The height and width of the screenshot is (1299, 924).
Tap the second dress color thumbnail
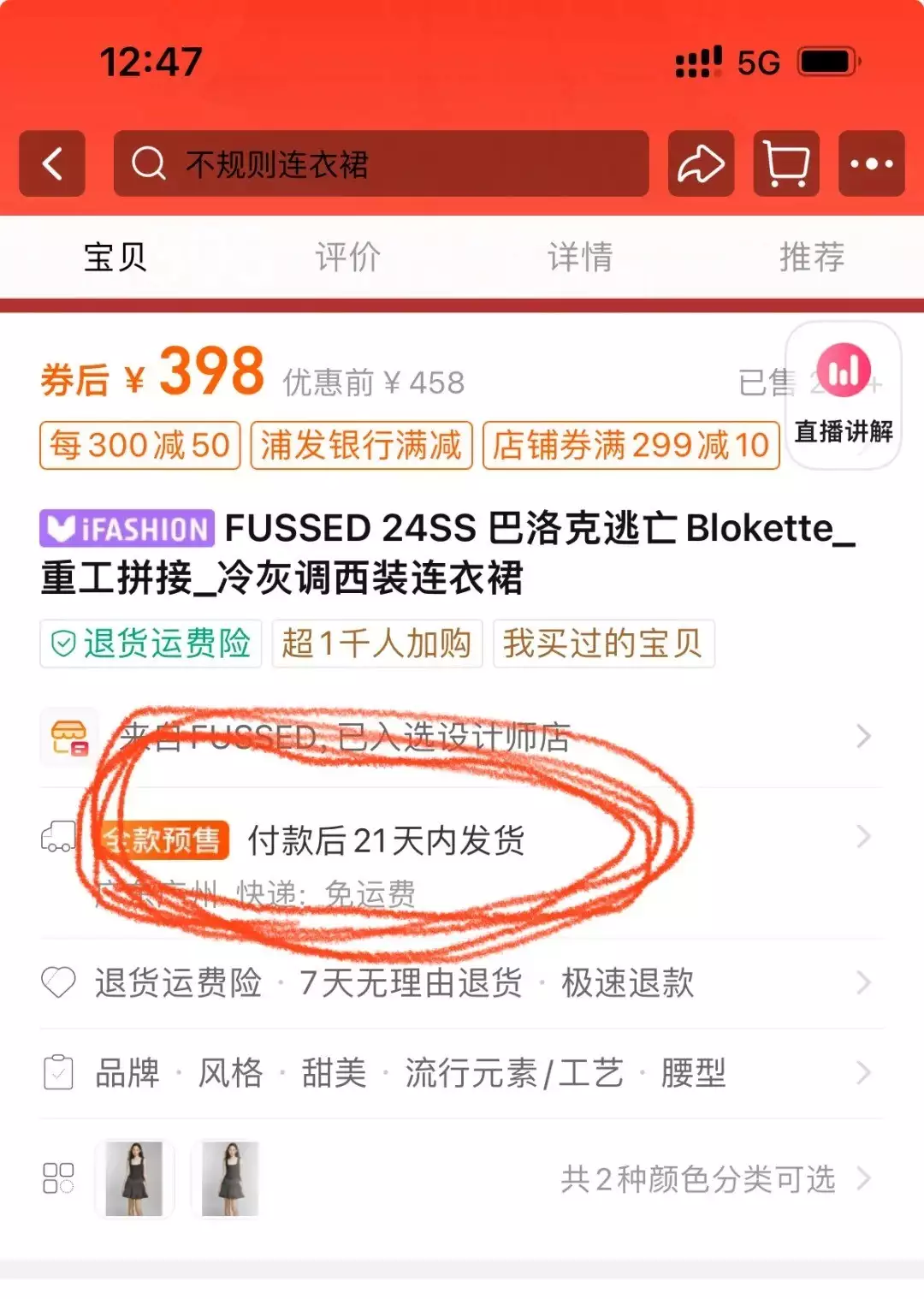click(x=229, y=1179)
